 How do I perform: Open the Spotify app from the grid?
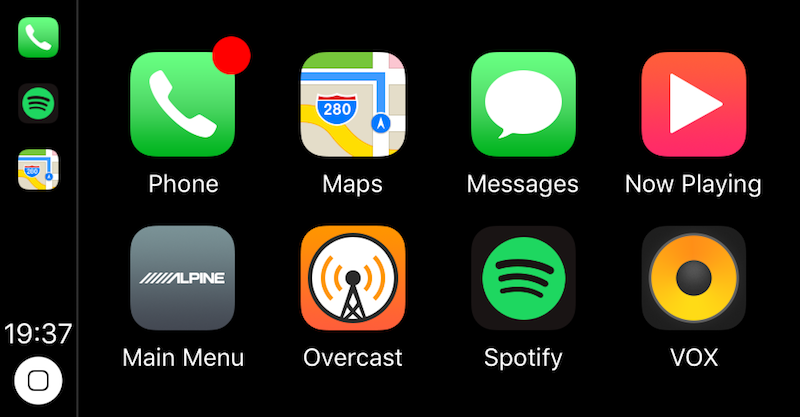tap(523, 278)
